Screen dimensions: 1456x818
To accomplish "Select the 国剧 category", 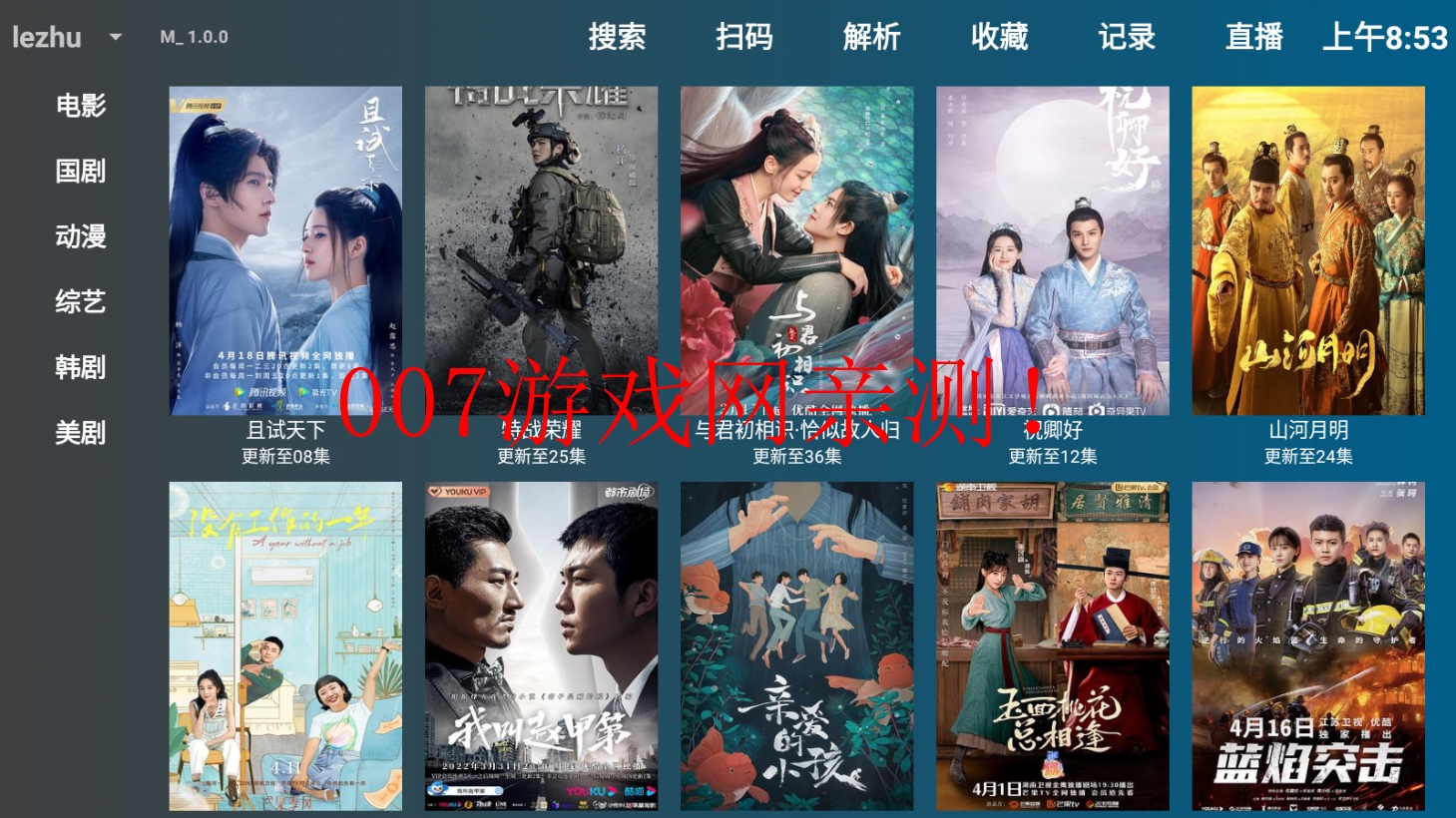I will pyautogui.click(x=81, y=172).
